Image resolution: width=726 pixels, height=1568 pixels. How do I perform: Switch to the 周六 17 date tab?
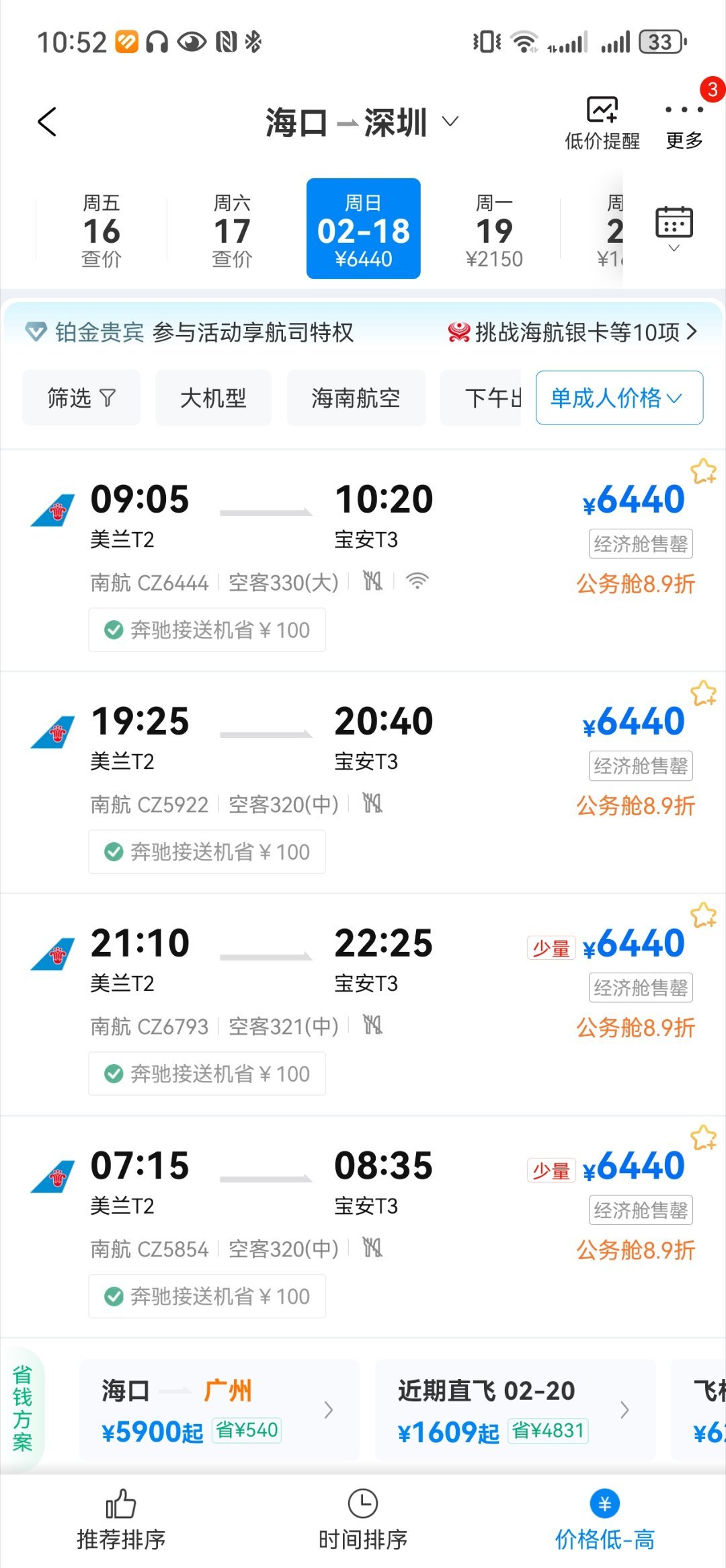click(x=232, y=229)
